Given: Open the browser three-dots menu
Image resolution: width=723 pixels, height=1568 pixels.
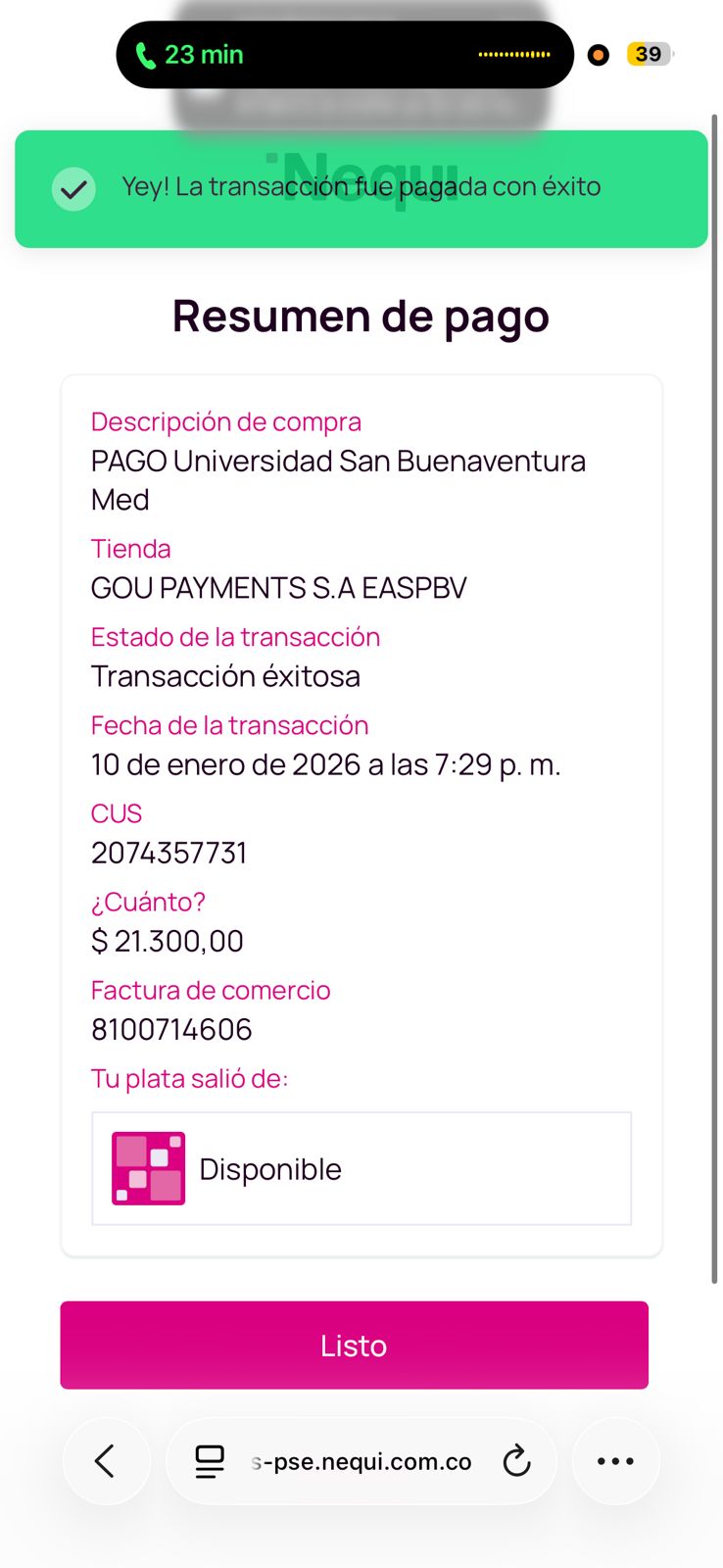Looking at the screenshot, I should click(615, 1461).
